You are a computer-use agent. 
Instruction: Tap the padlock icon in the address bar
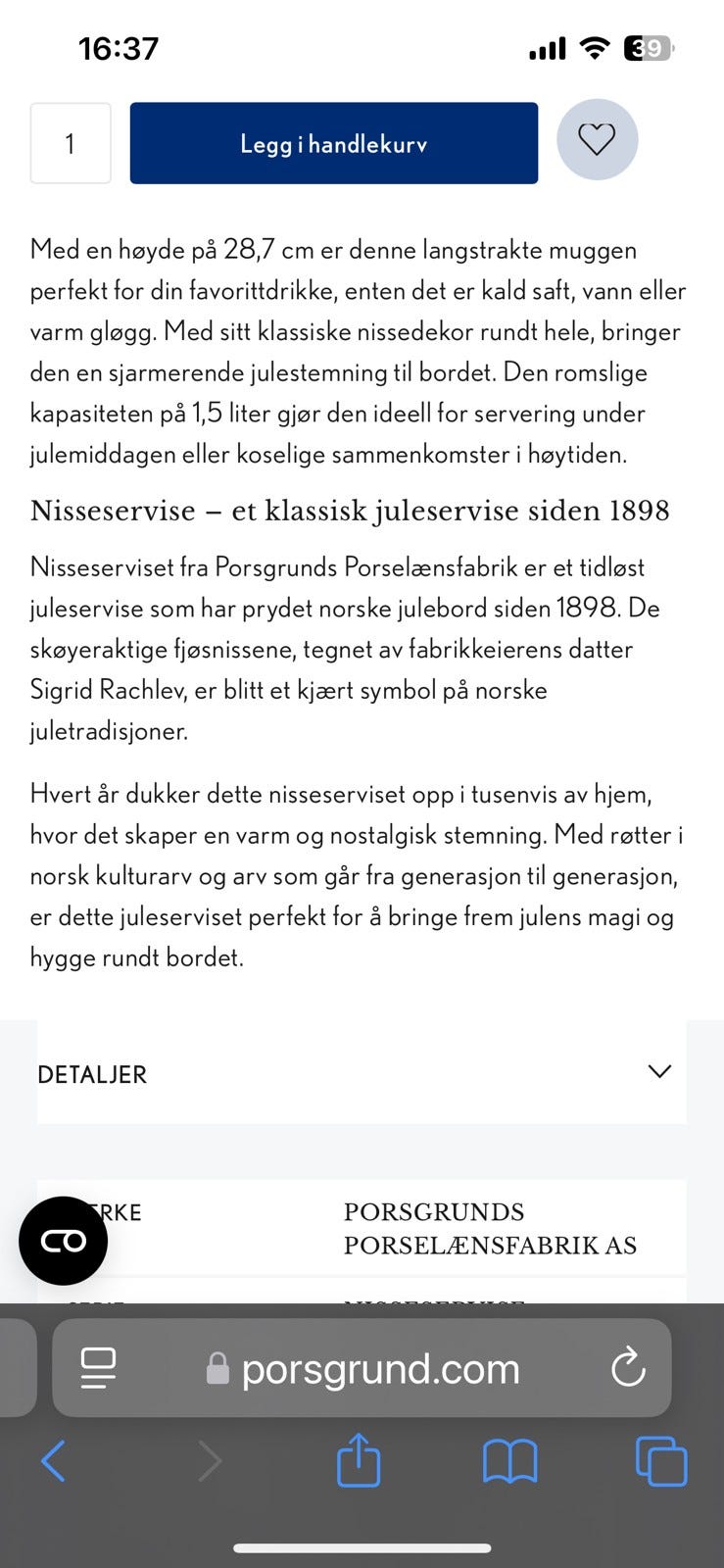[217, 1368]
